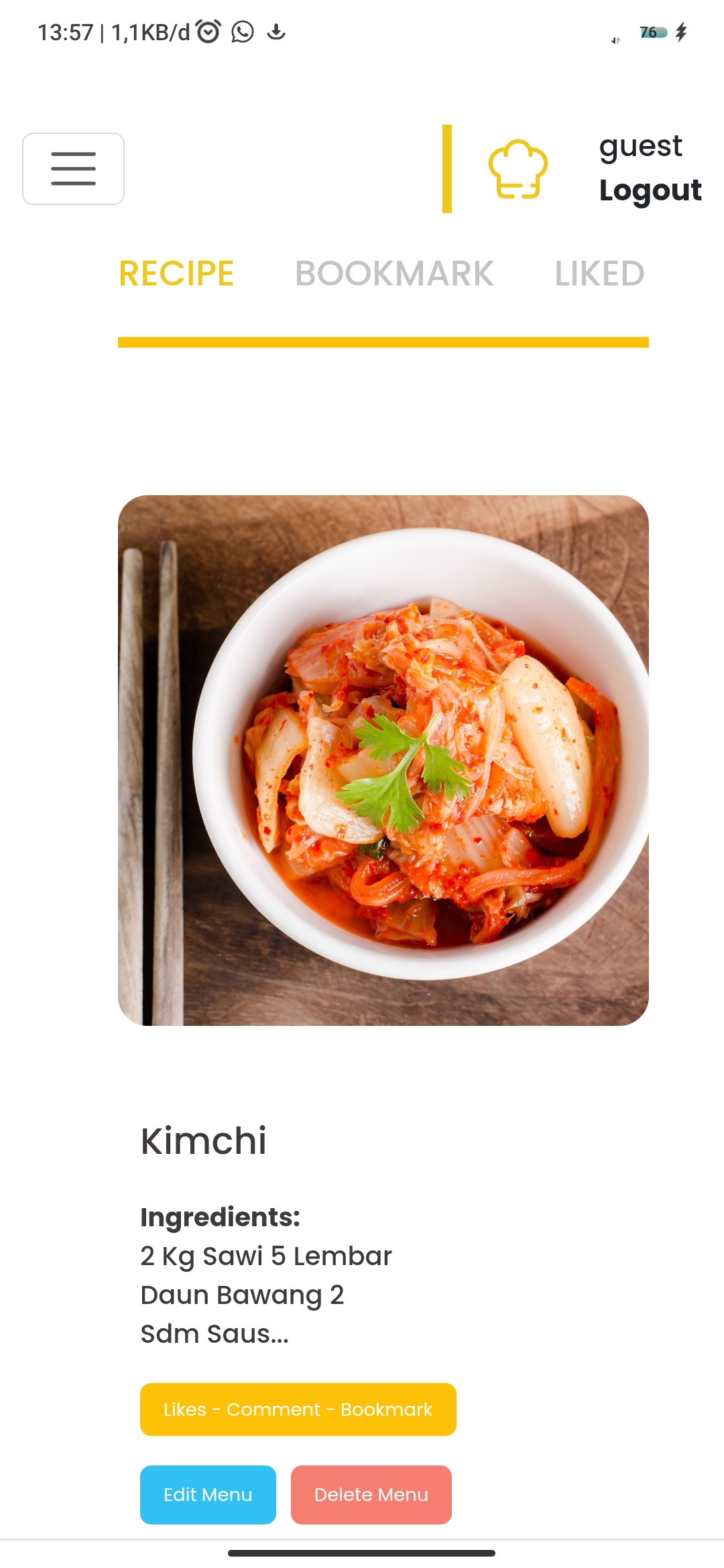Log out of the guest account

coord(650,190)
